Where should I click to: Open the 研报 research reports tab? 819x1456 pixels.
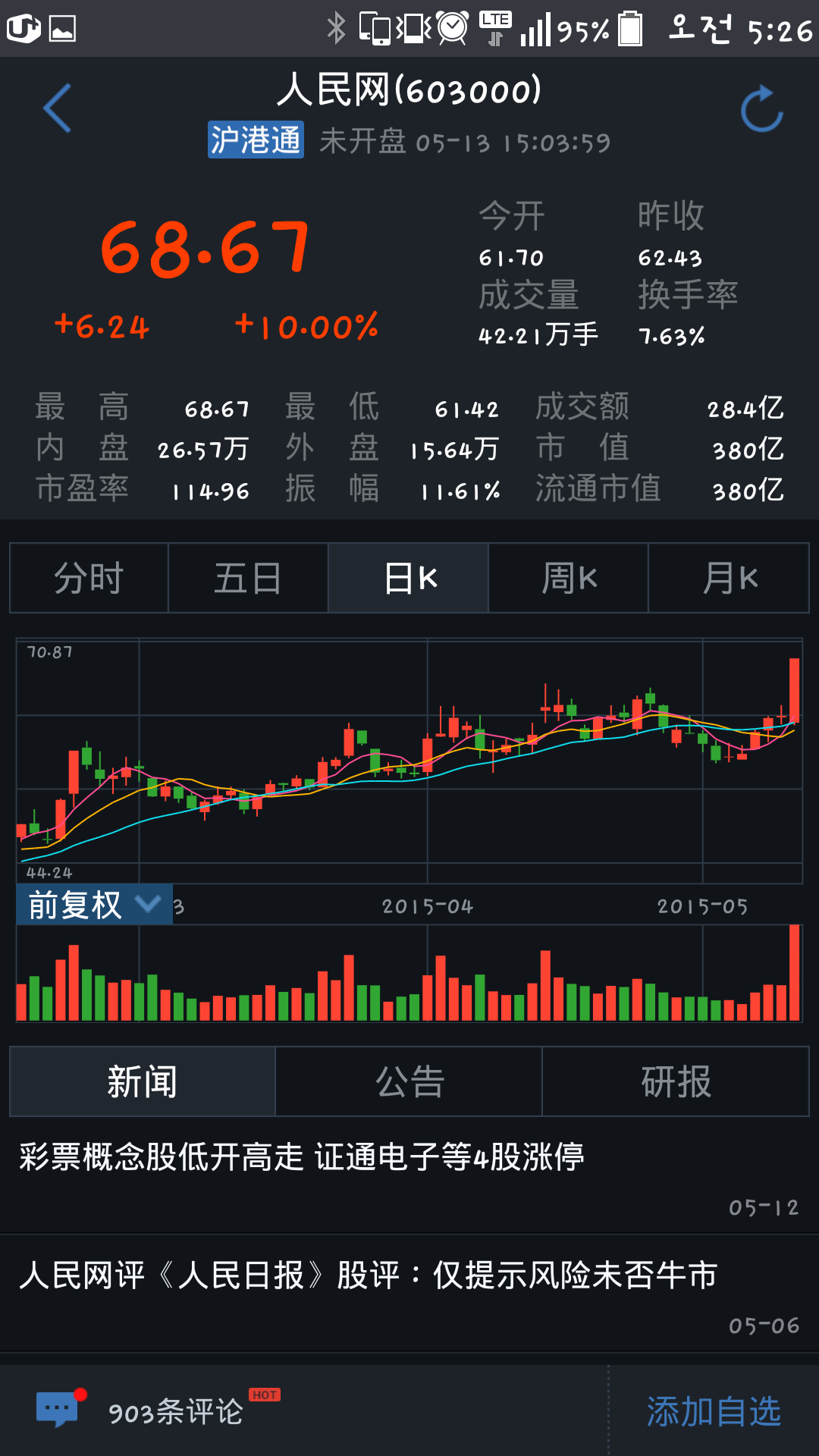(x=676, y=1081)
